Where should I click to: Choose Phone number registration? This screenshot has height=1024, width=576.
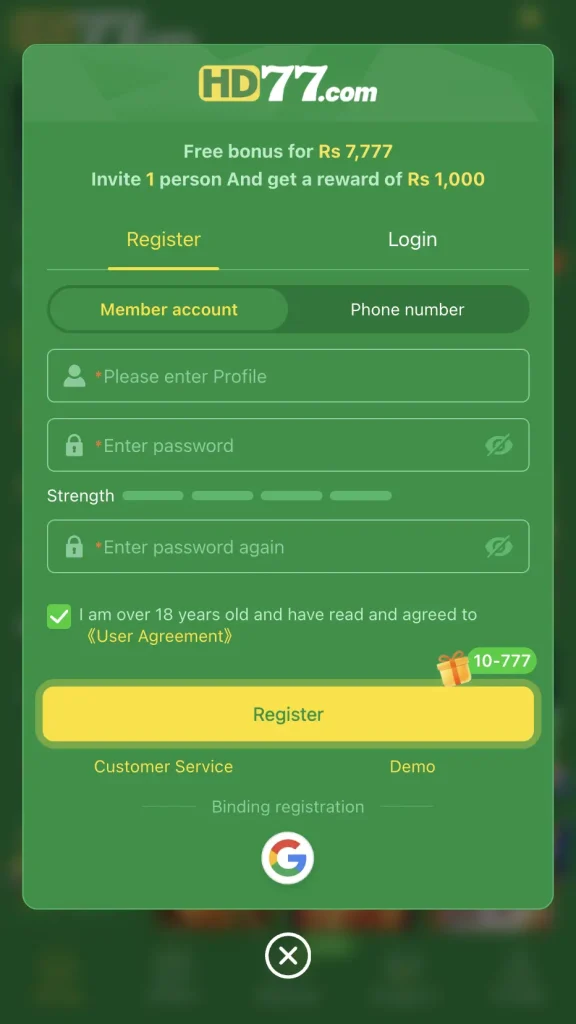coord(408,310)
